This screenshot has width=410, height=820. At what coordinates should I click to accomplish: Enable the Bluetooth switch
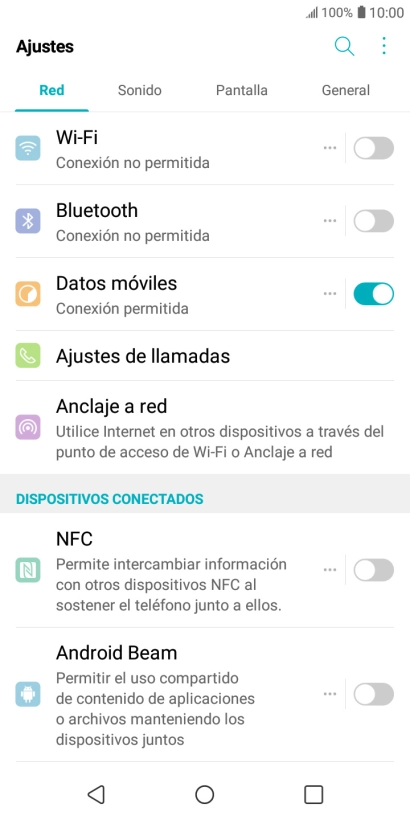click(373, 221)
